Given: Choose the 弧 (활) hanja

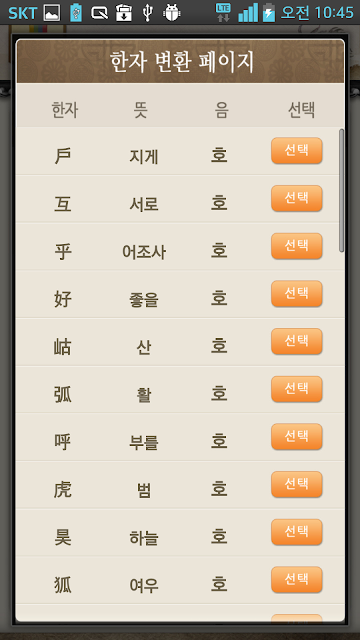Looking at the screenshot, I should [x=297, y=389].
